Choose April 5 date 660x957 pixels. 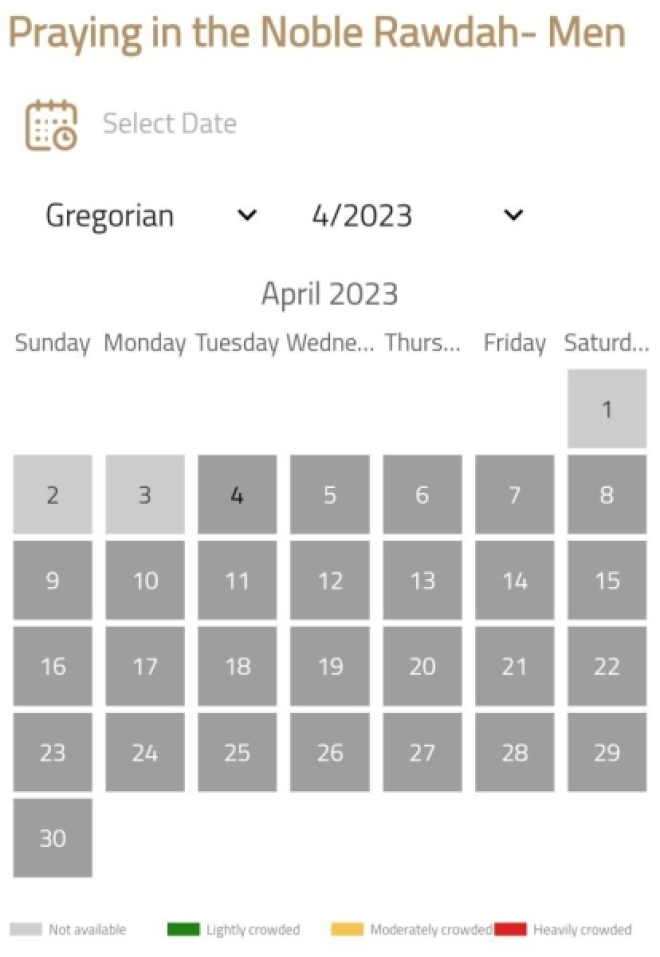(x=330, y=495)
